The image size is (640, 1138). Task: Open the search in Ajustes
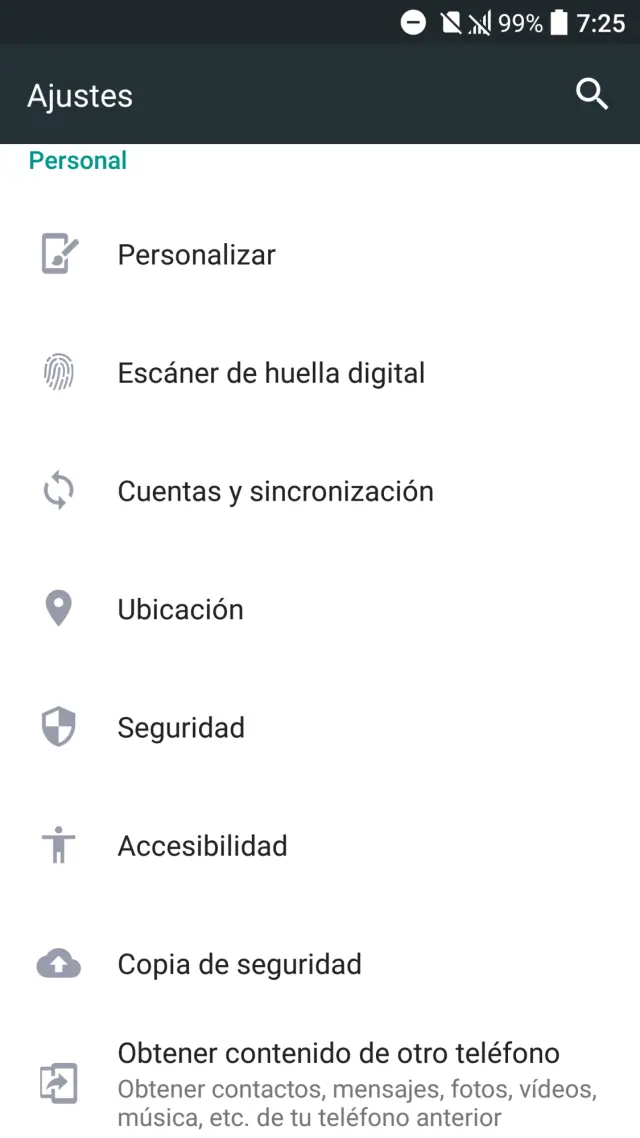pos(592,95)
